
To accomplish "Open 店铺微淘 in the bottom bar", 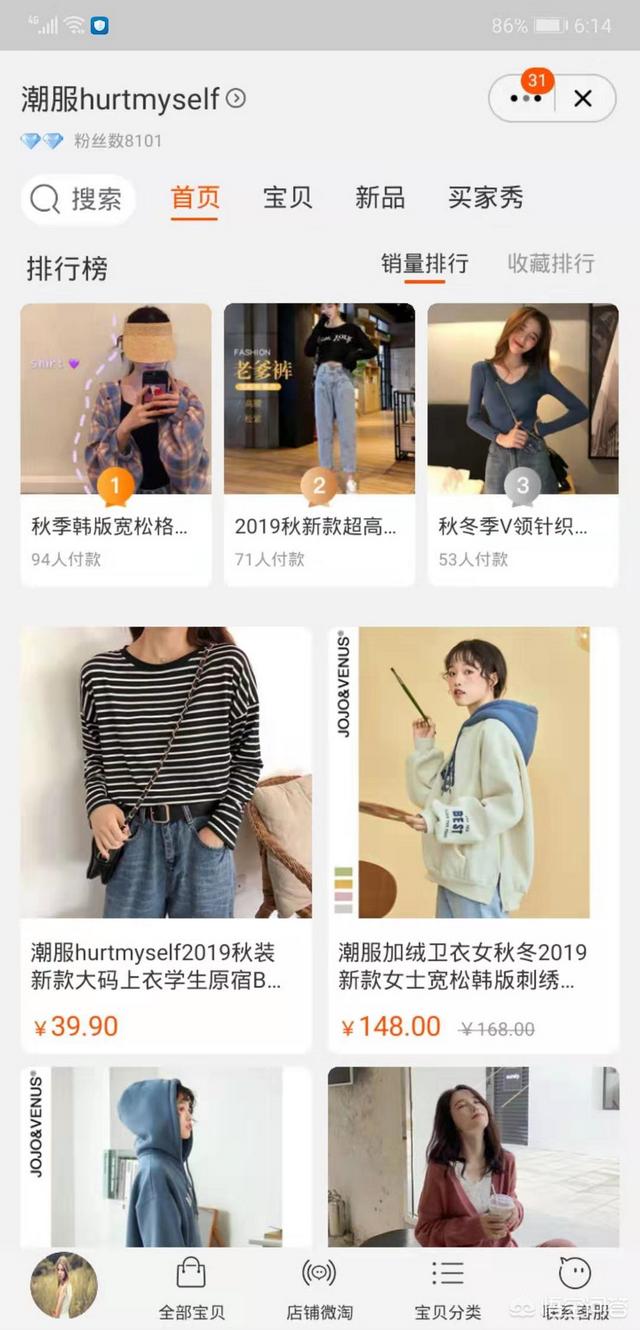I will tap(319, 1288).
